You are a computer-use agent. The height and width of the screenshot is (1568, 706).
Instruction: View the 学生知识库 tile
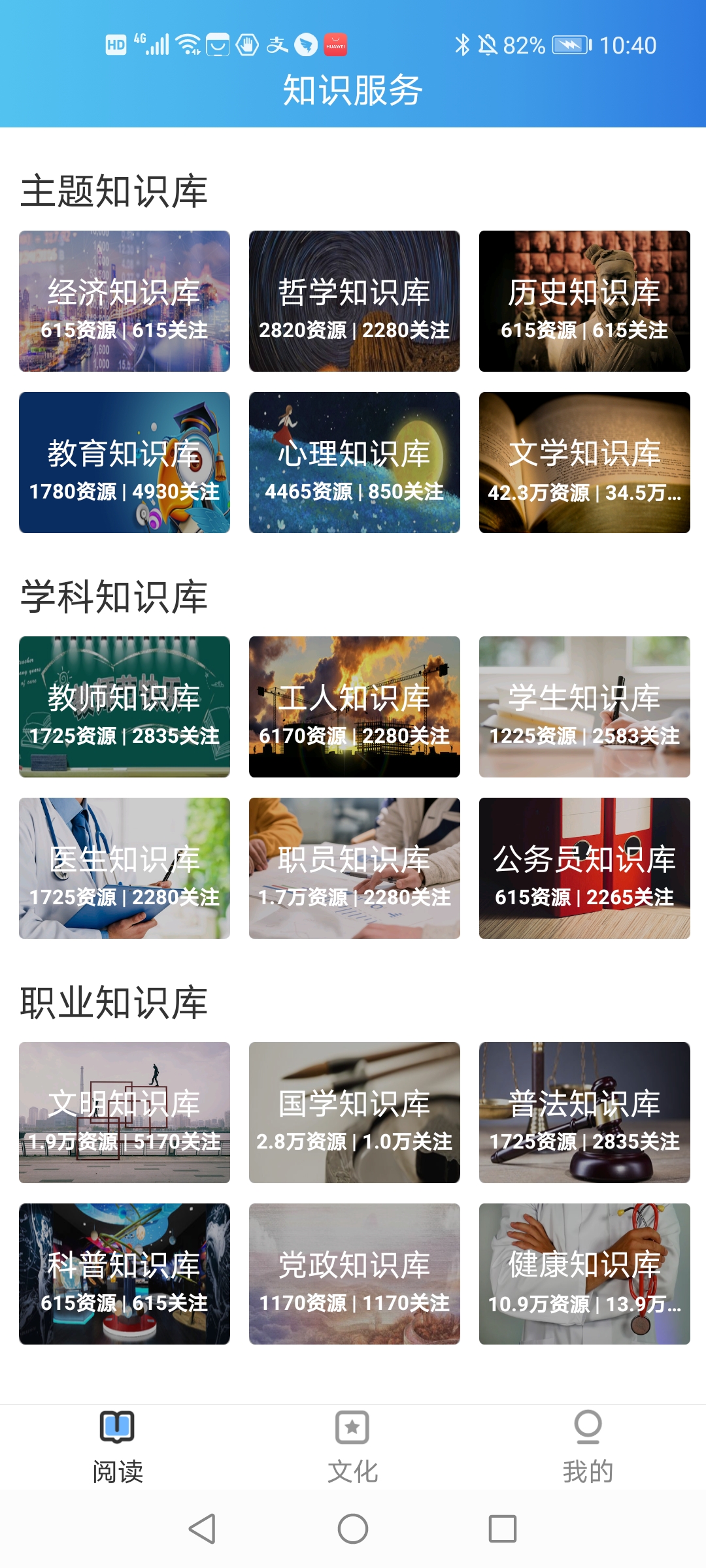584,707
